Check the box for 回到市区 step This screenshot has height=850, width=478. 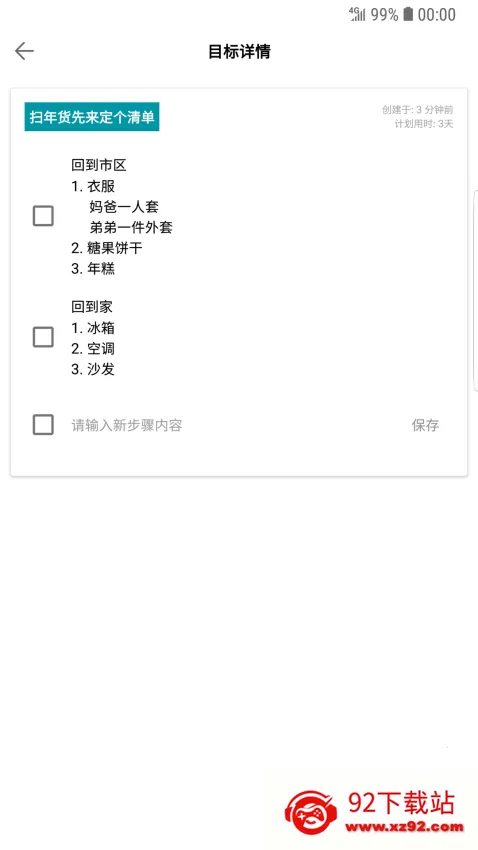coord(43,216)
